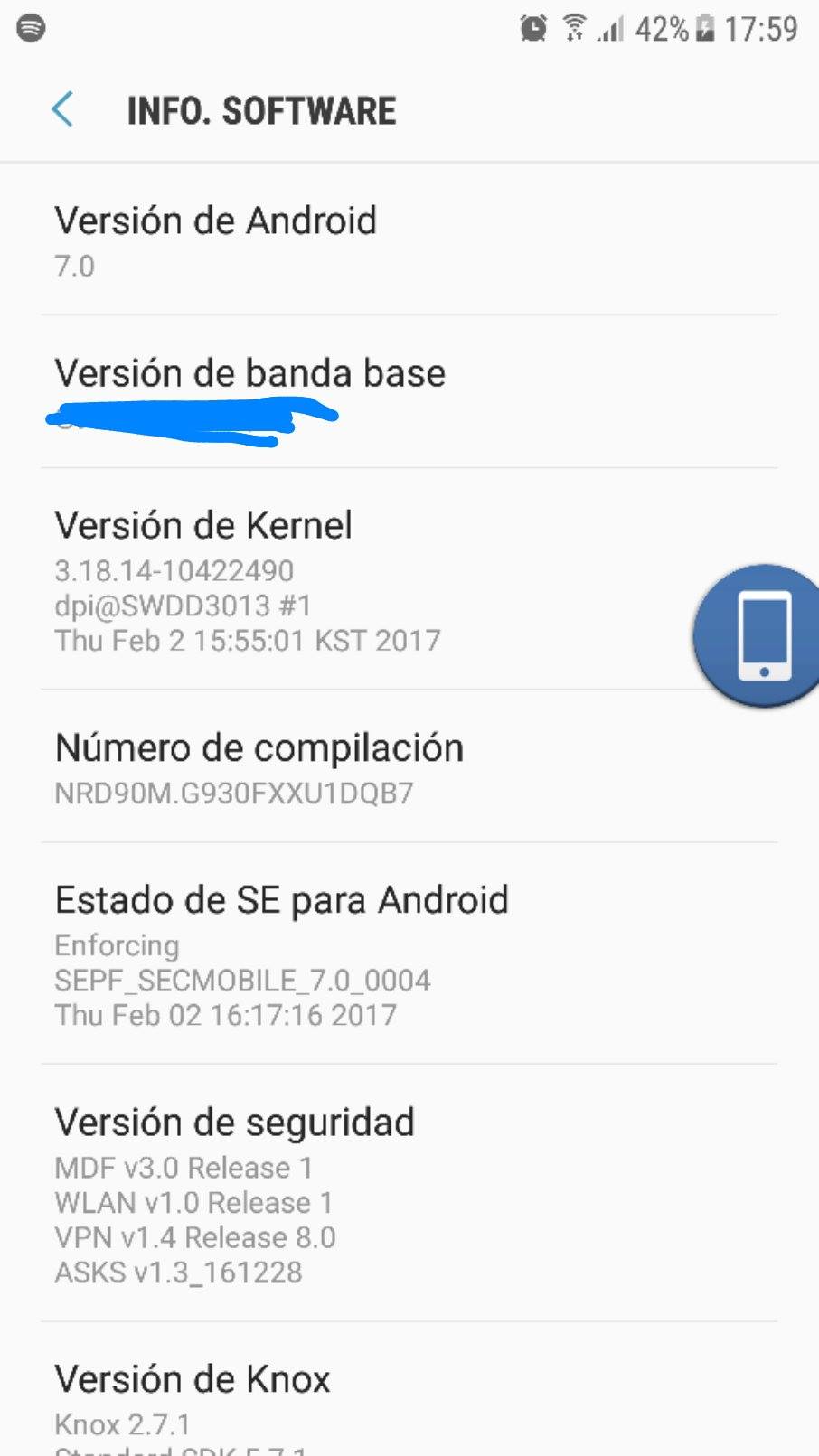Tap the Versión de Android row
Screen dimensions: 819x1456
409,240
